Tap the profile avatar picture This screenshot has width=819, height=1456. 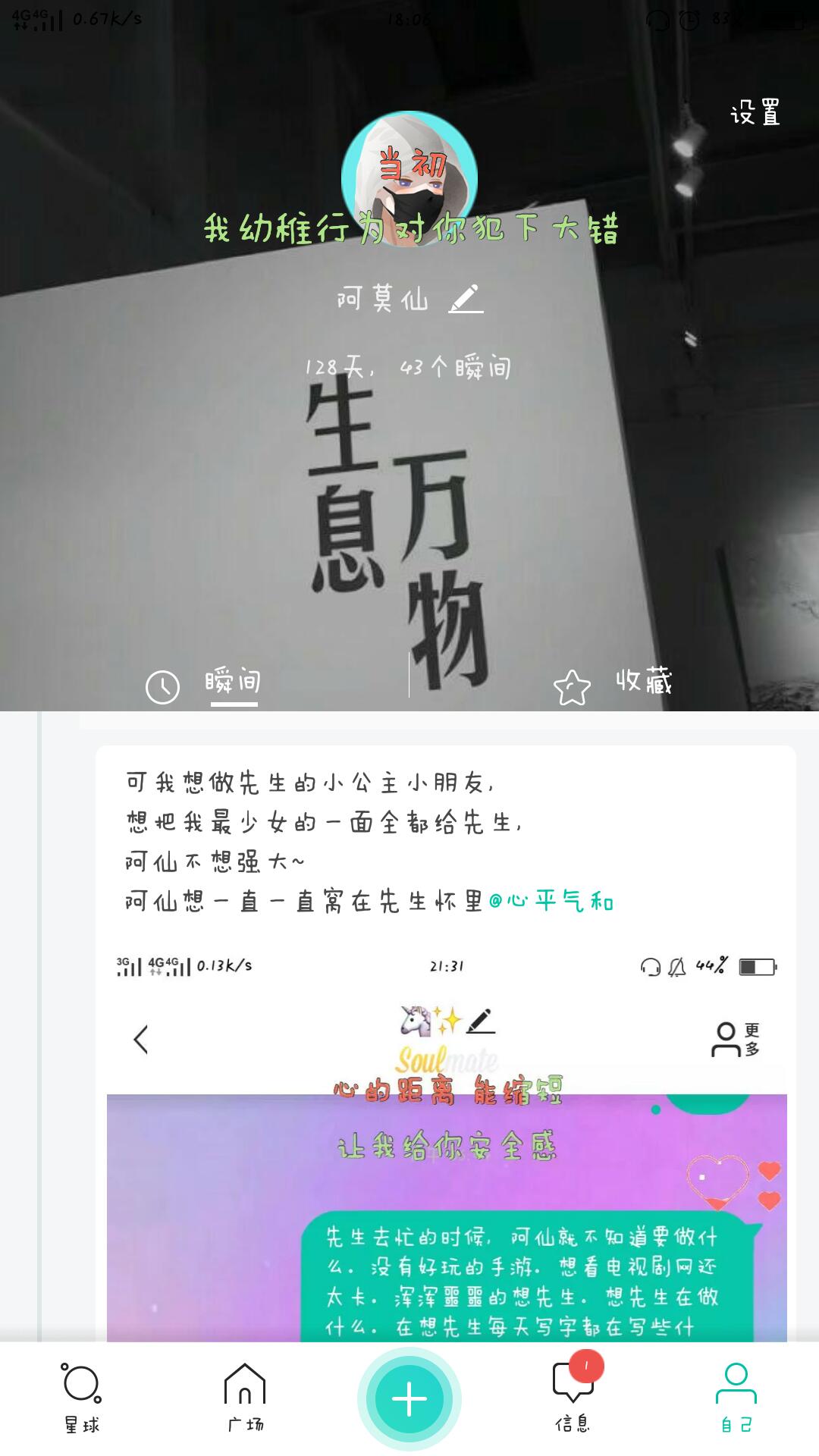pos(409,178)
